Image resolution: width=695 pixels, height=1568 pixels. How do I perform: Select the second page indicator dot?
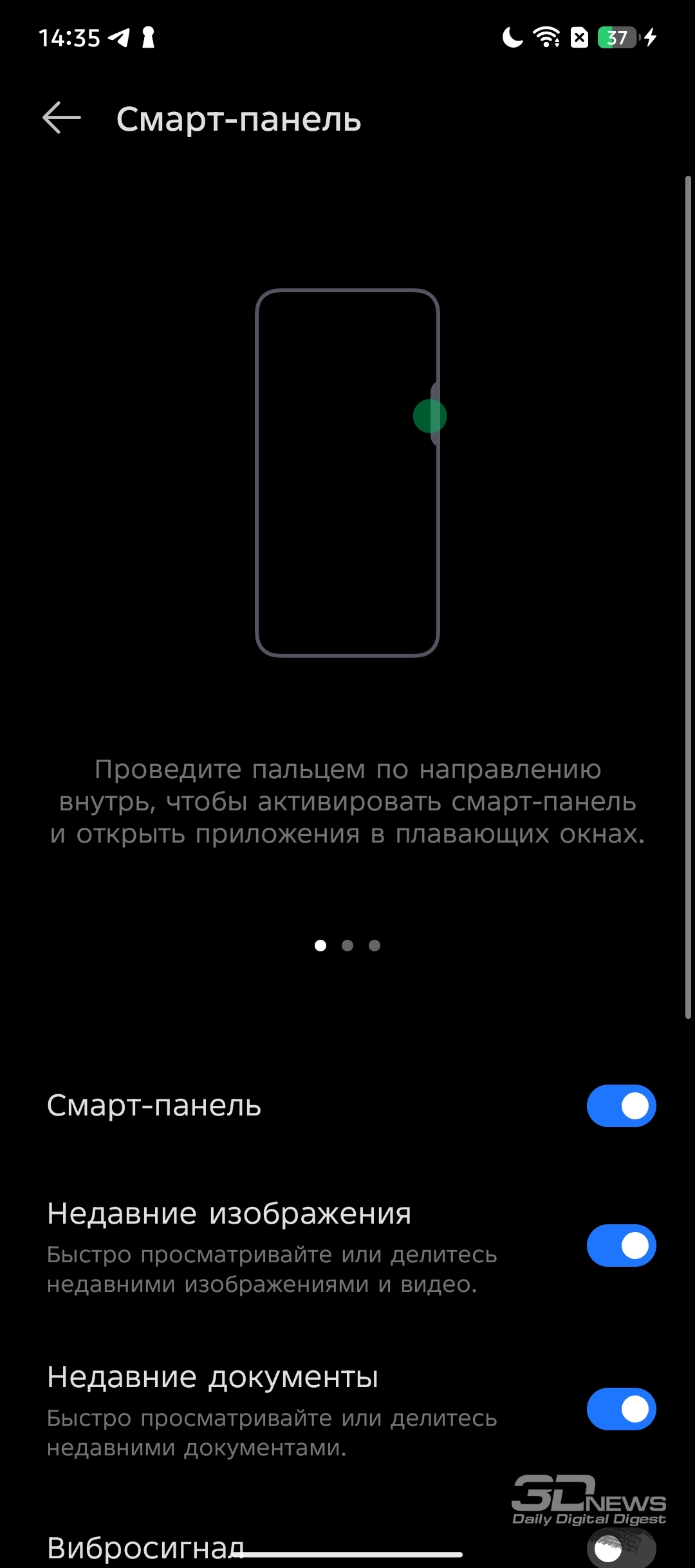click(347, 946)
